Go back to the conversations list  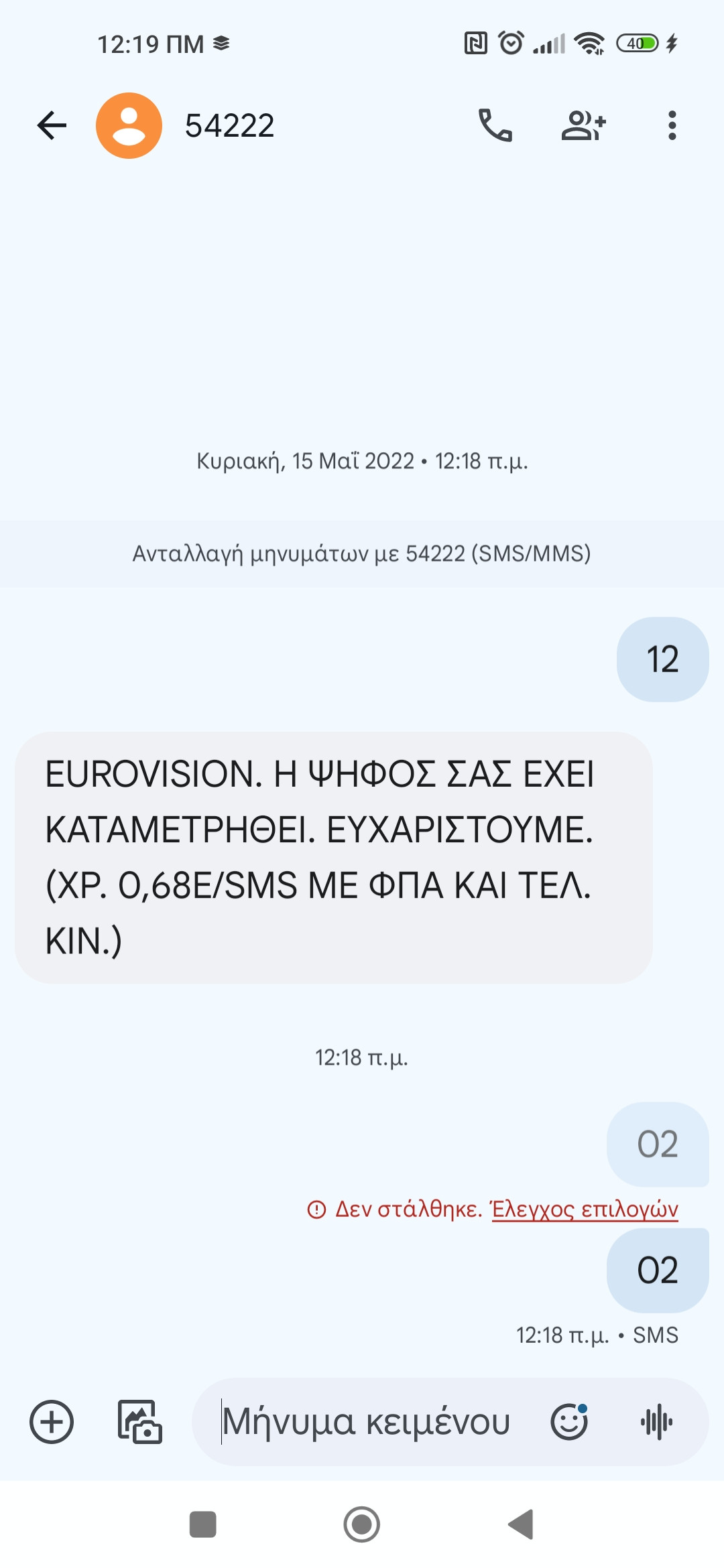click(52, 125)
